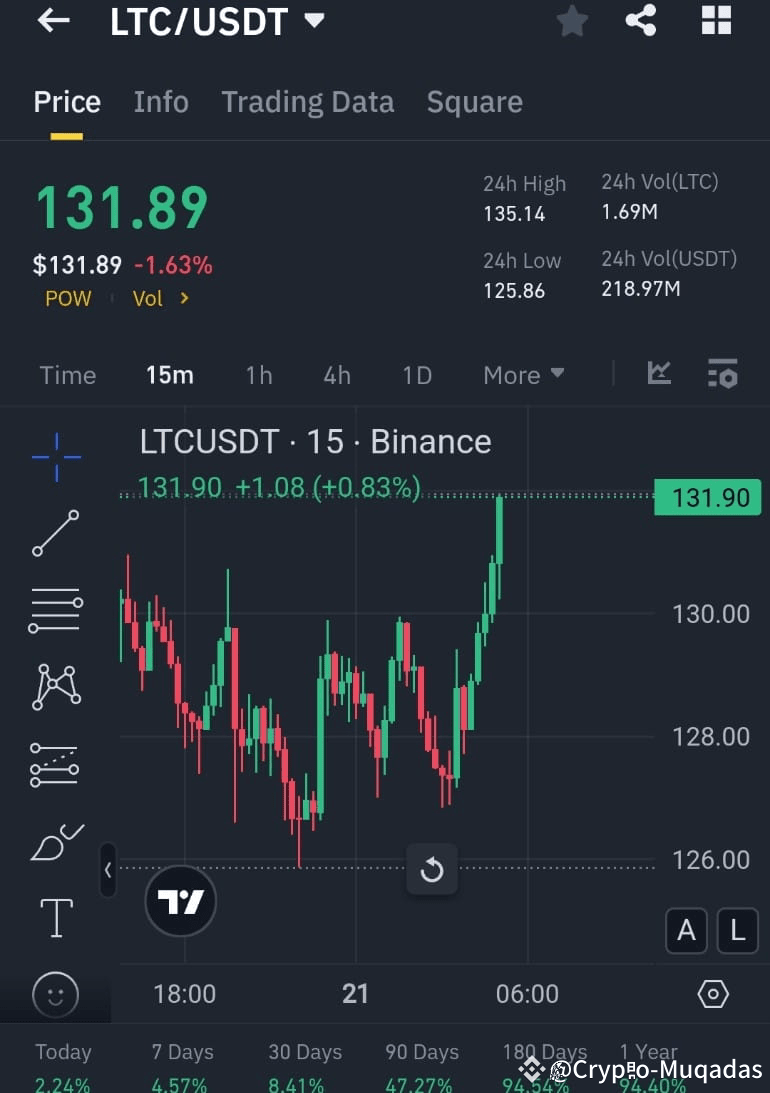
Task: Select the XABCD pattern tool
Action: point(54,687)
